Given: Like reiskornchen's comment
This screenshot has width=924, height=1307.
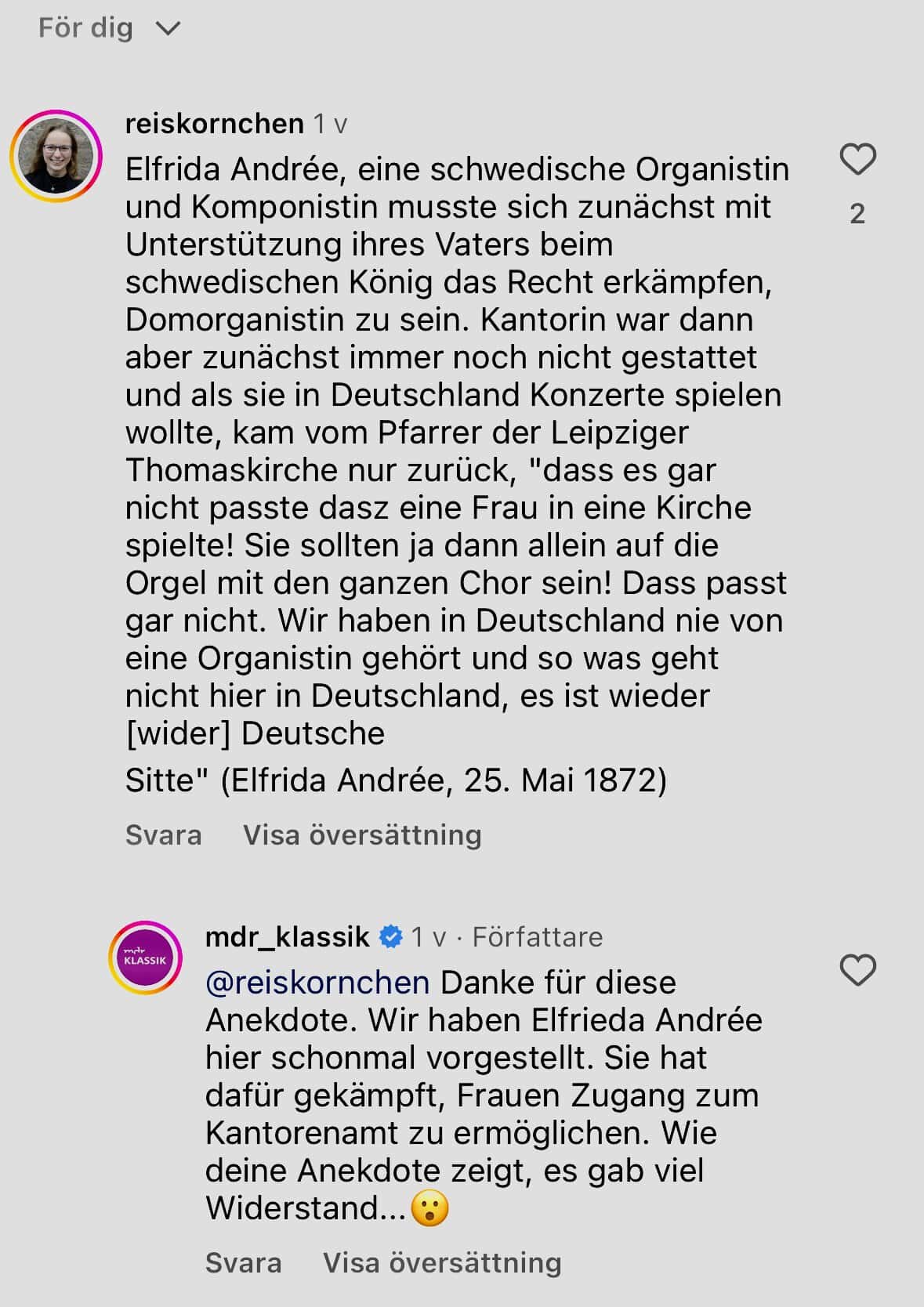Looking at the screenshot, I should (857, 159).
